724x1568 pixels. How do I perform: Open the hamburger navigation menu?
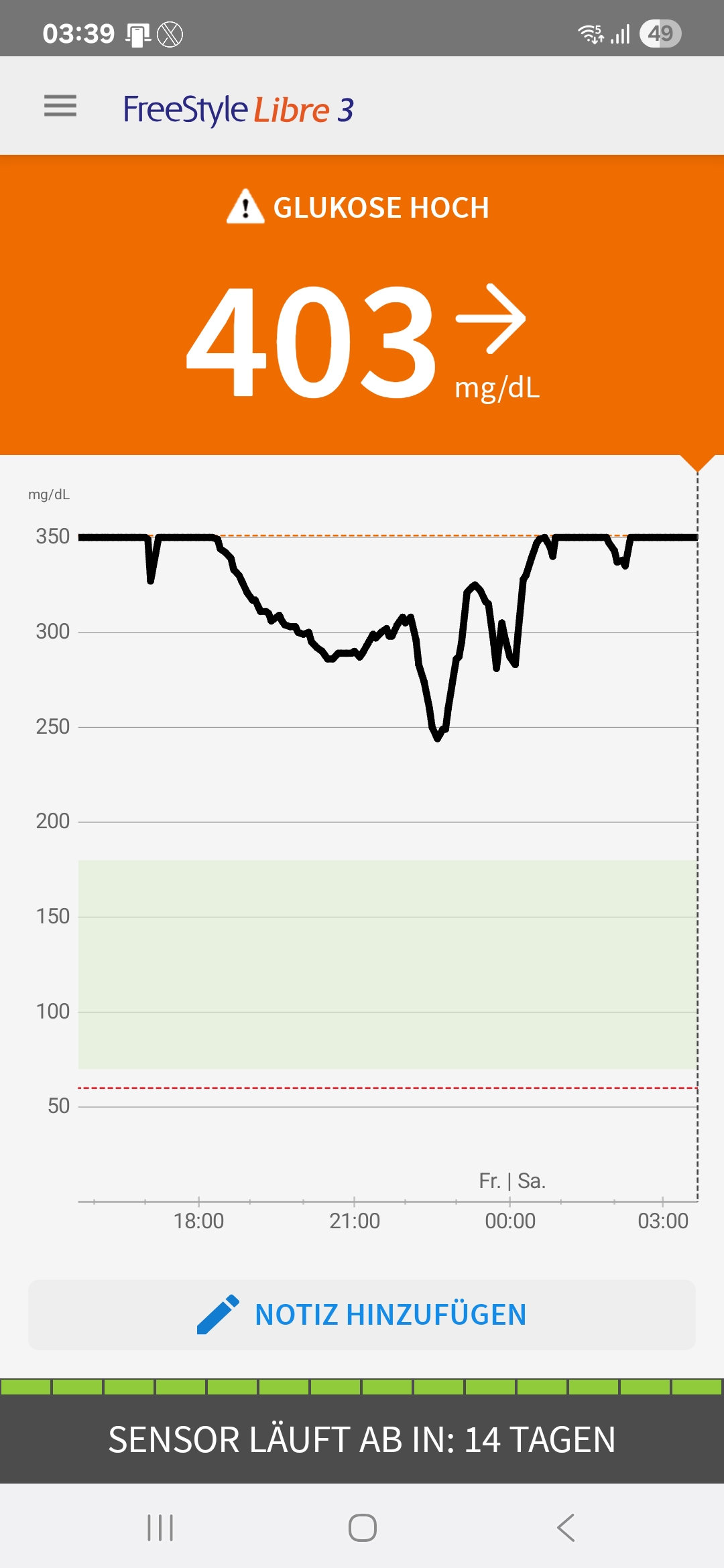pos(60,106)
